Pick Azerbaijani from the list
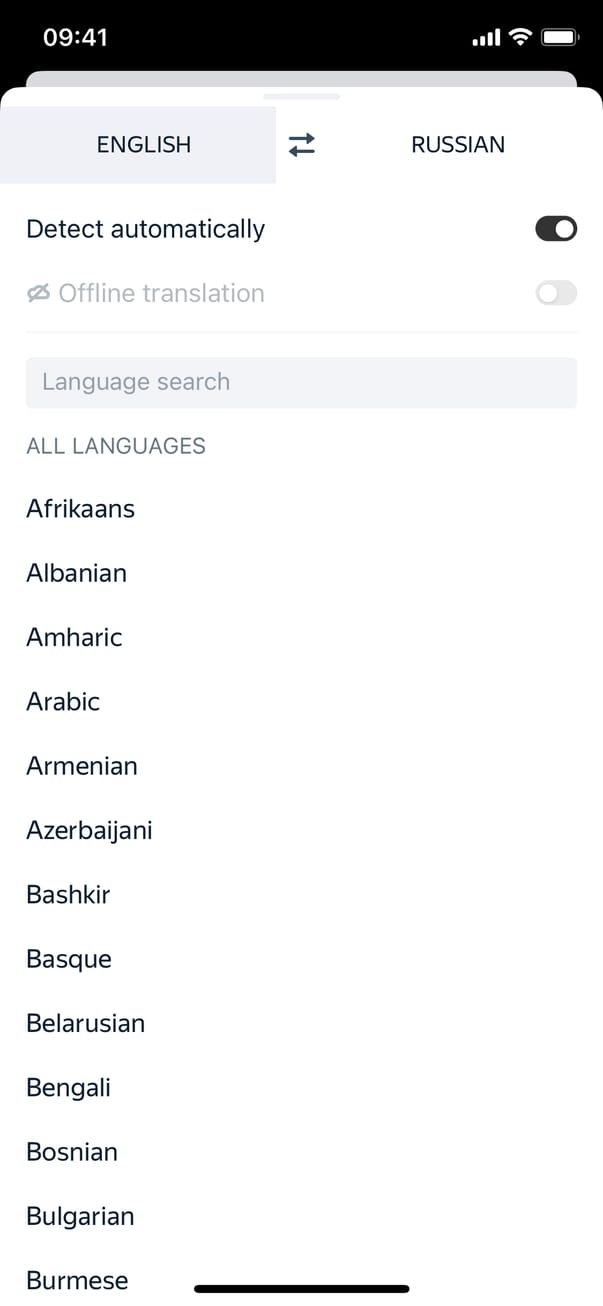The image size is (603, 1306). click(x=90, y=830)
